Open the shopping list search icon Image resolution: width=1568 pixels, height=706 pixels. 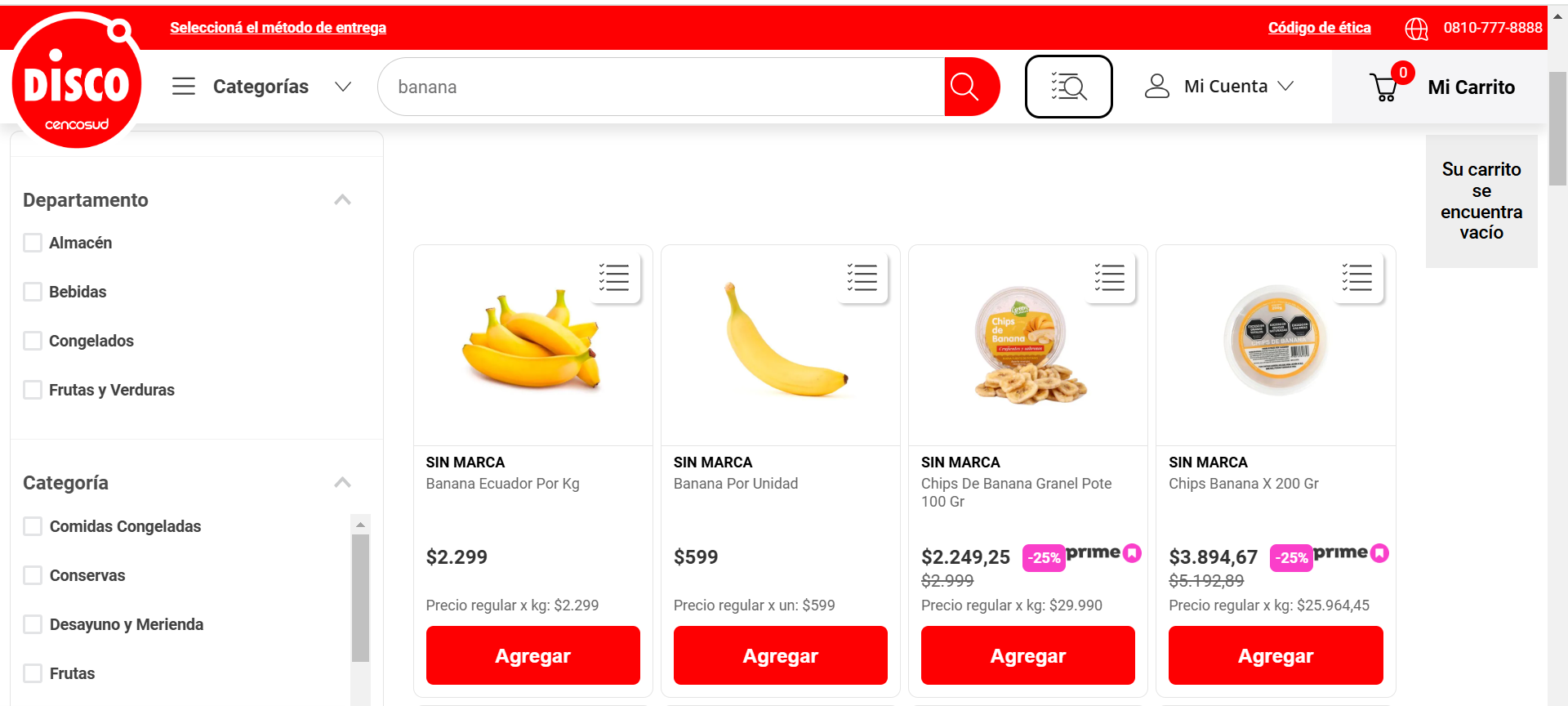(1068, 87)
